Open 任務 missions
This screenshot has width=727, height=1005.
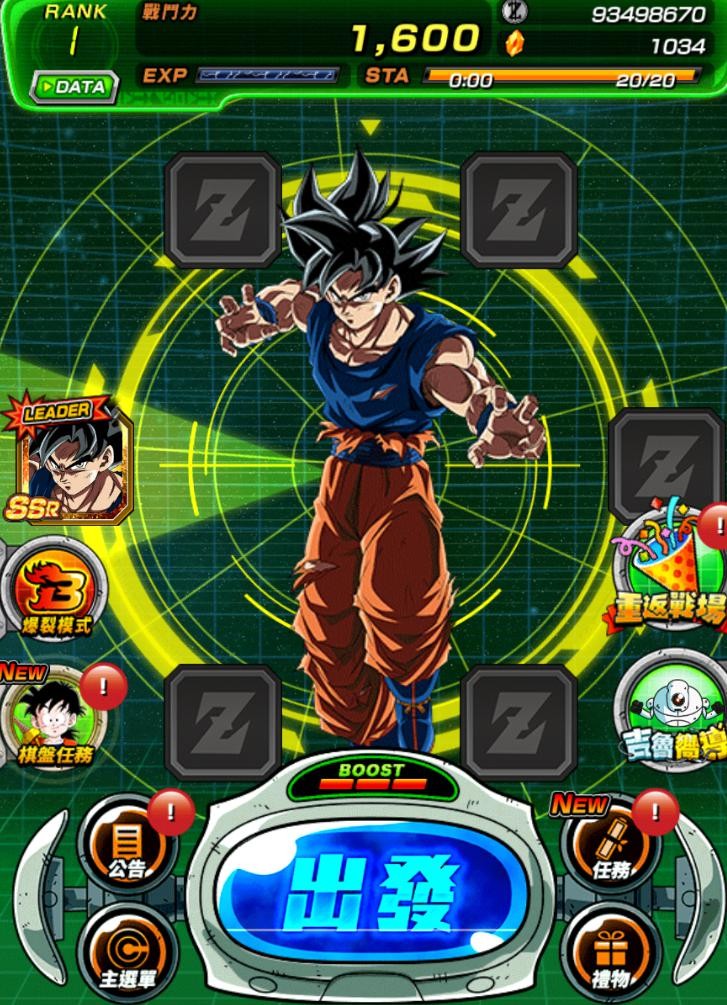pos(609,848)
